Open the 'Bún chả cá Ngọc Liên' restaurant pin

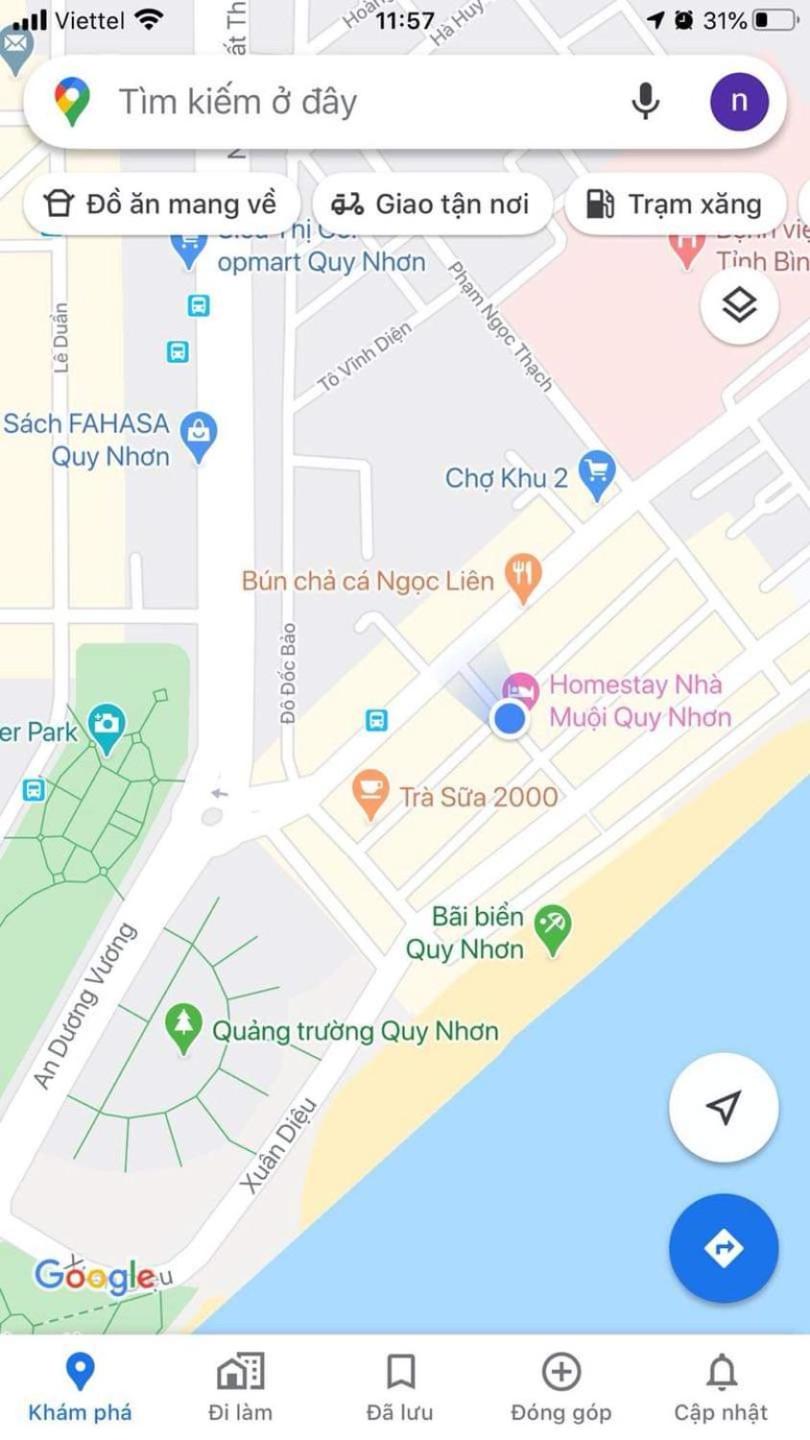523,577
